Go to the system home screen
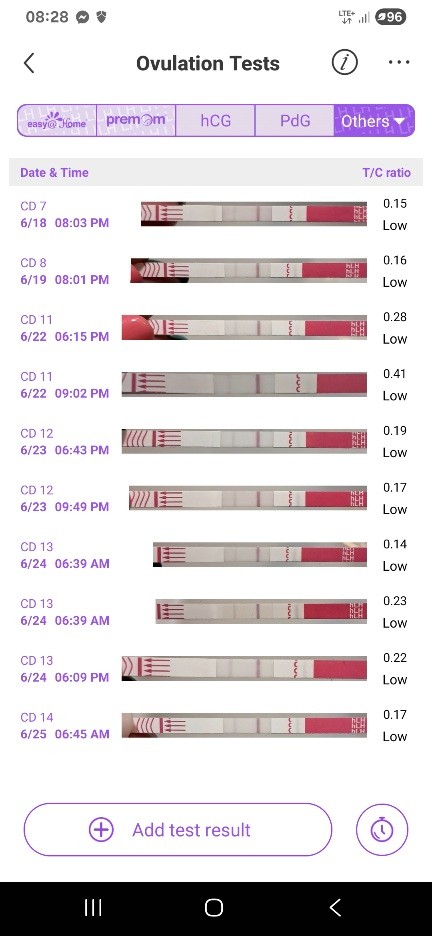 click(x=214, y=908)
